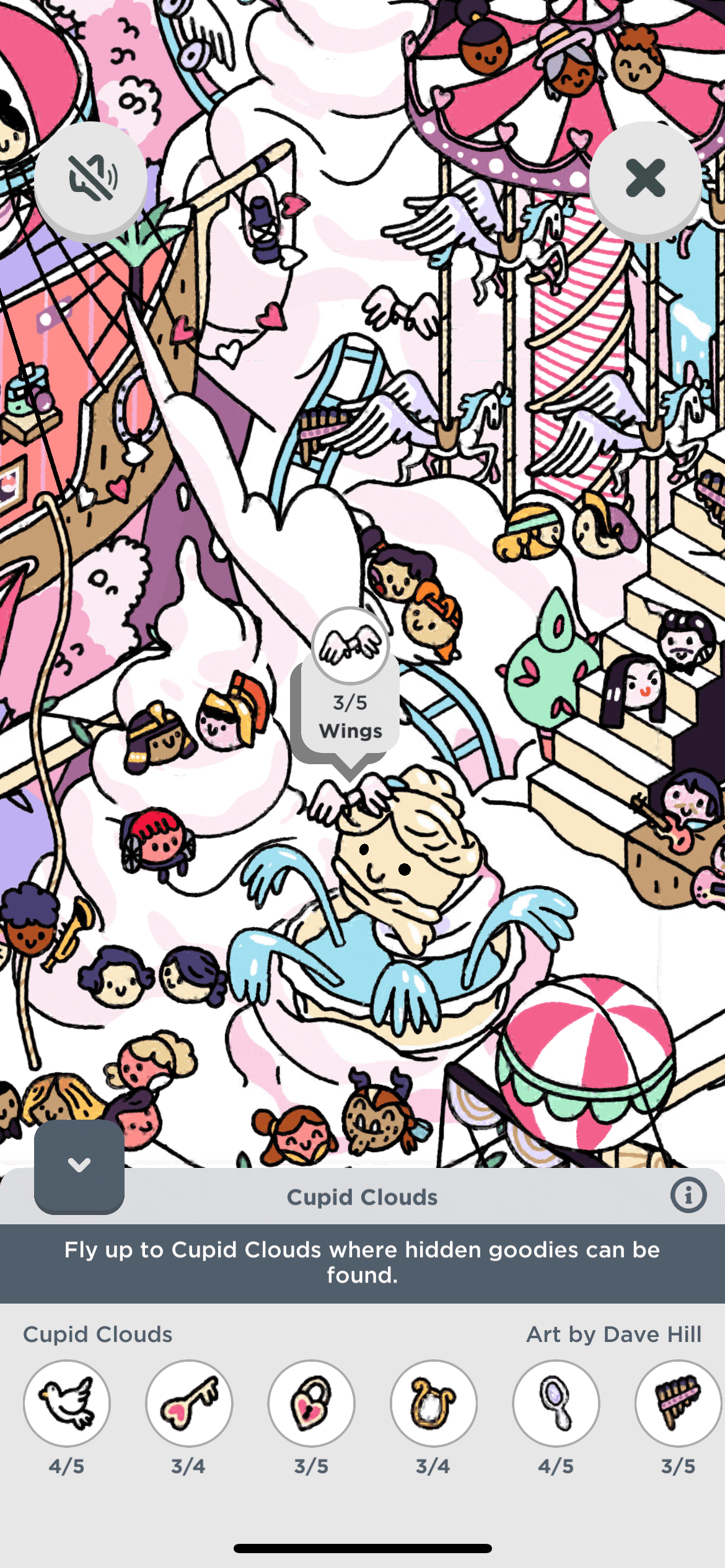Screen dimensions: 725x1568
Task: Select the heart padlock item
Action: tap(311, 1403)
